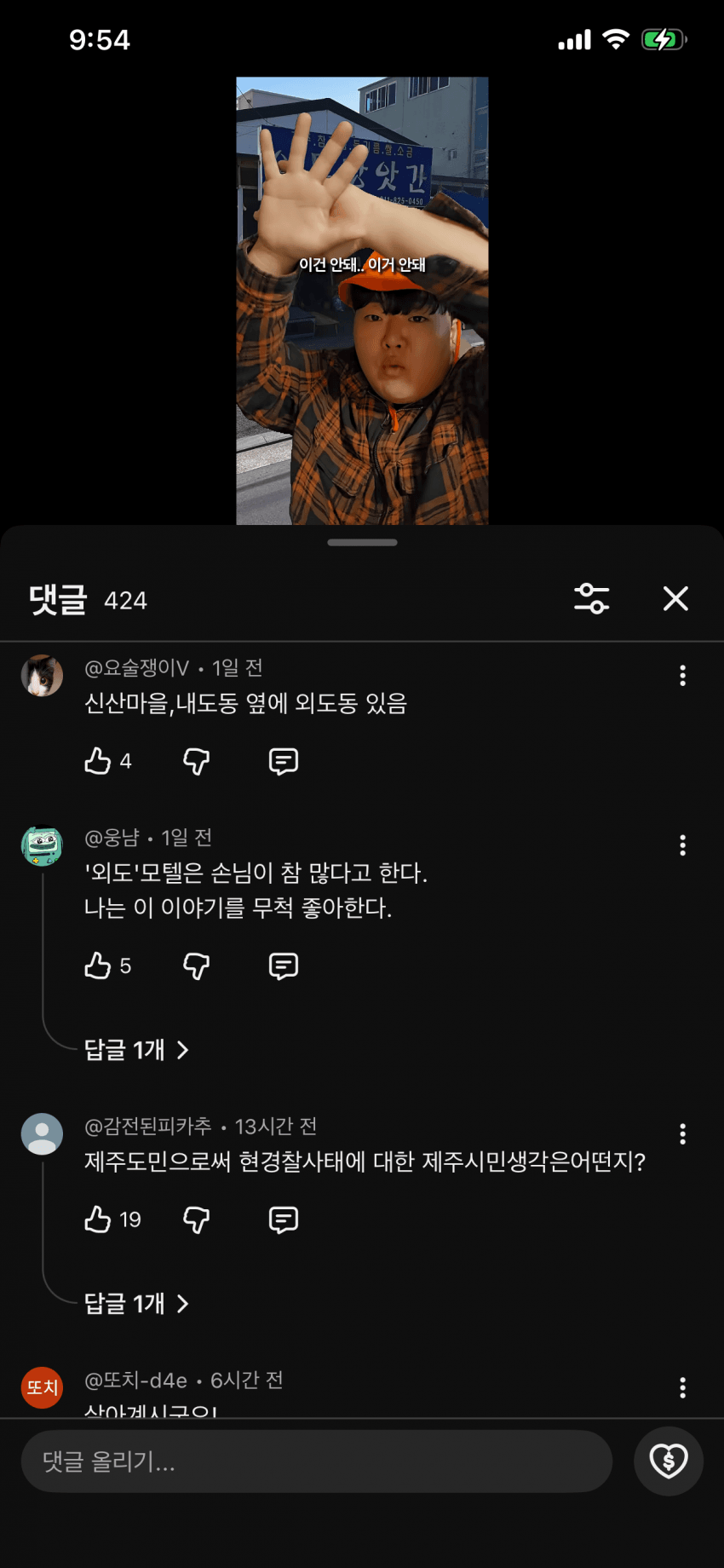Like the comment by @감전된피카추
Screen dimensions: 724x1568
98,1219
